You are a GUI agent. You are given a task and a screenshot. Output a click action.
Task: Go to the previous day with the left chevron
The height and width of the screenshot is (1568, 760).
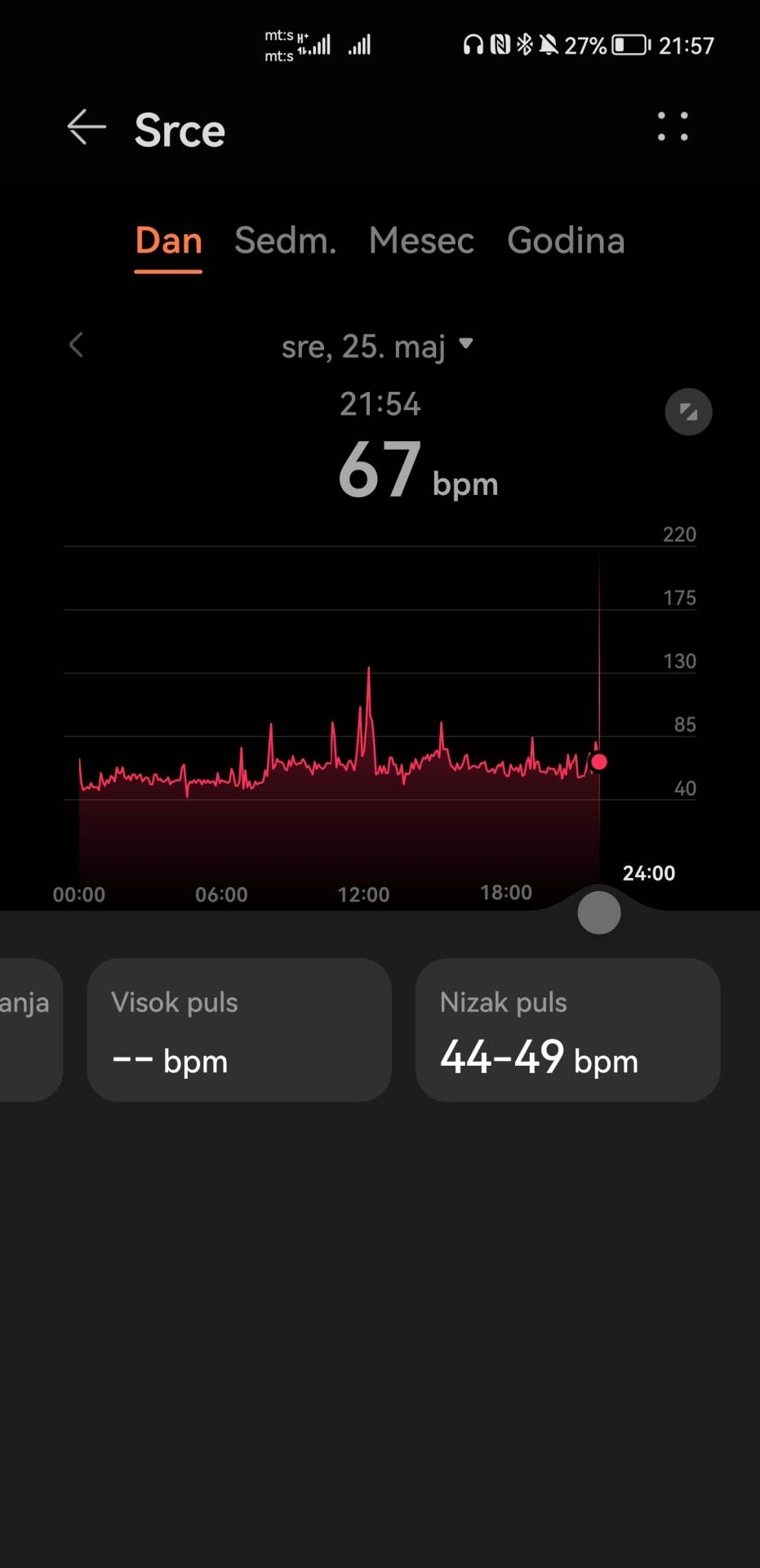(76, 345)
